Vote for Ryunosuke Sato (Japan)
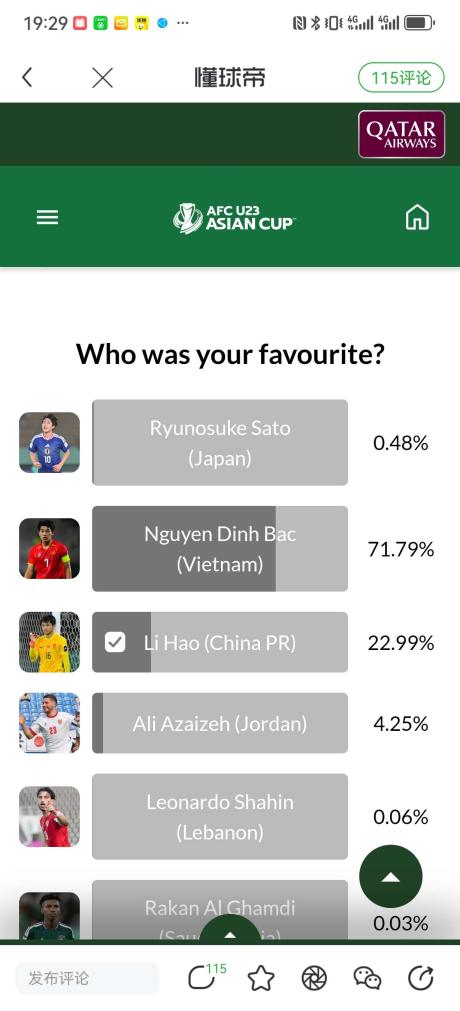The image size is (460, 1011). (x=220, y=442)
